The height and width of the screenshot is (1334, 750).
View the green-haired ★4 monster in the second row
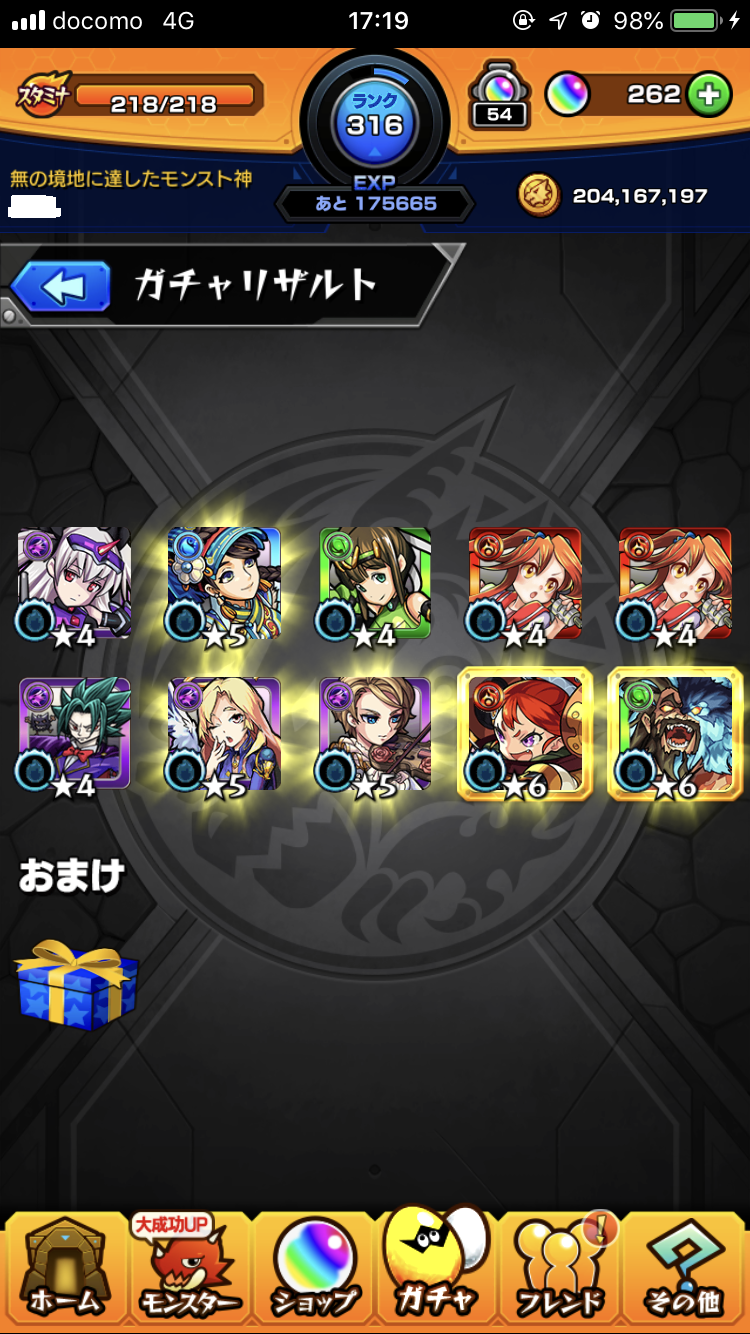(x=75, y=733)
